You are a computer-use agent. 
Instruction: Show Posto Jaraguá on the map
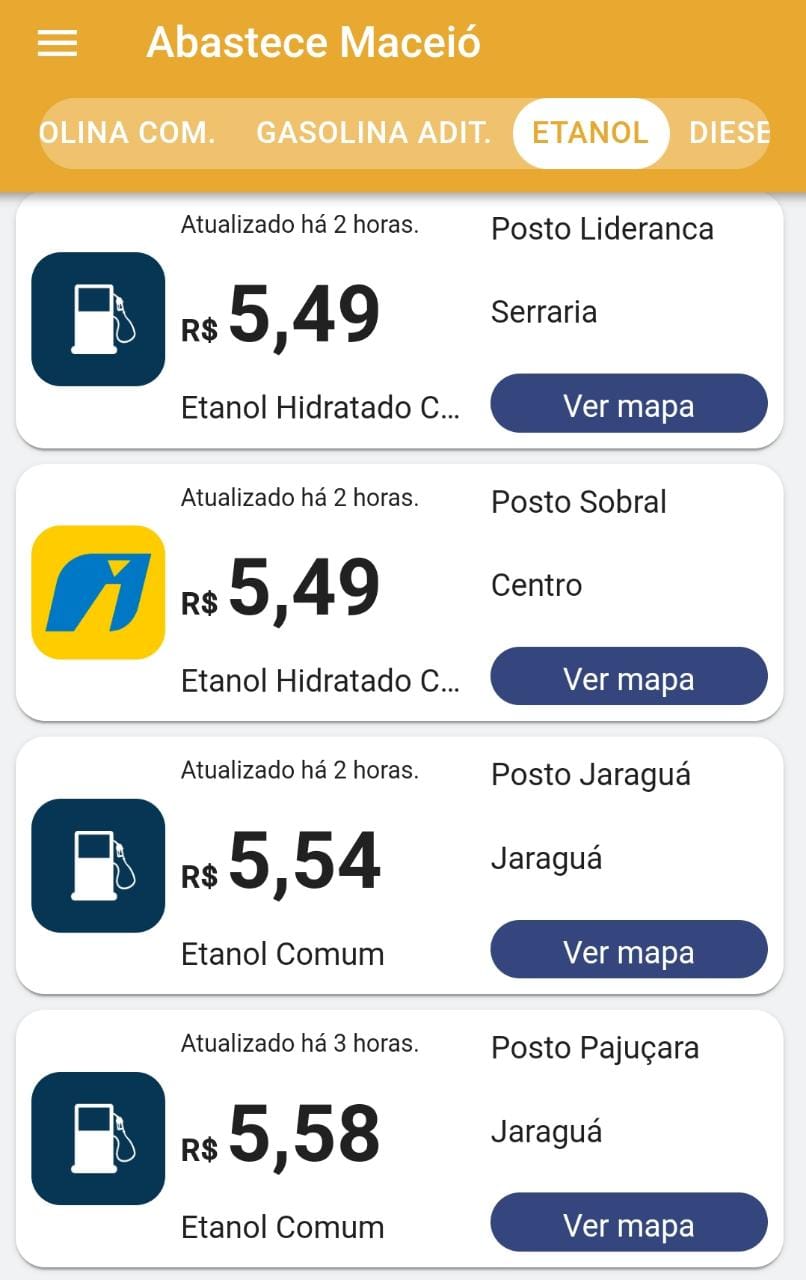coord(628,950)
